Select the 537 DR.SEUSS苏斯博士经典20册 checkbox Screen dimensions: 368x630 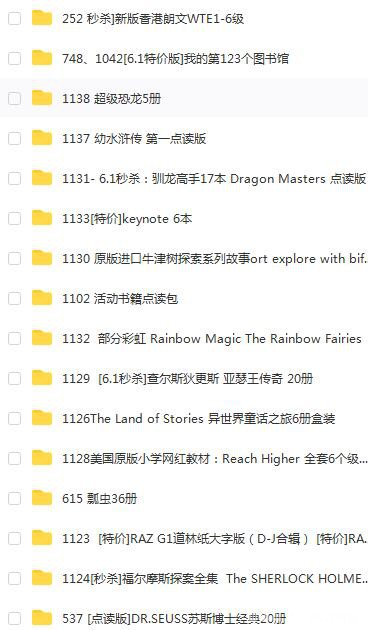pos(14,618)
